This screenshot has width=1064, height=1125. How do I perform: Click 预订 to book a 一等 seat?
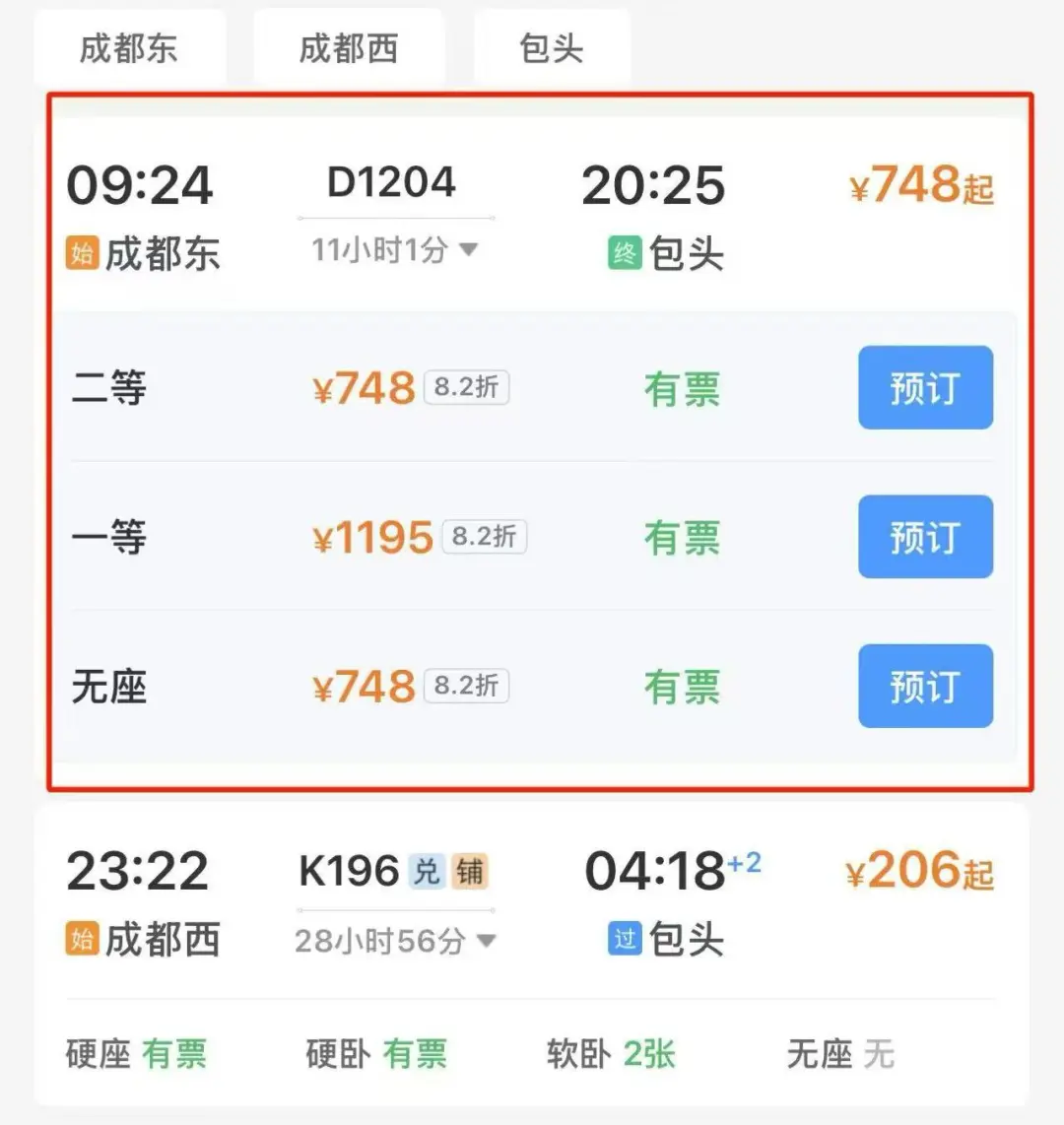point(924,537)
